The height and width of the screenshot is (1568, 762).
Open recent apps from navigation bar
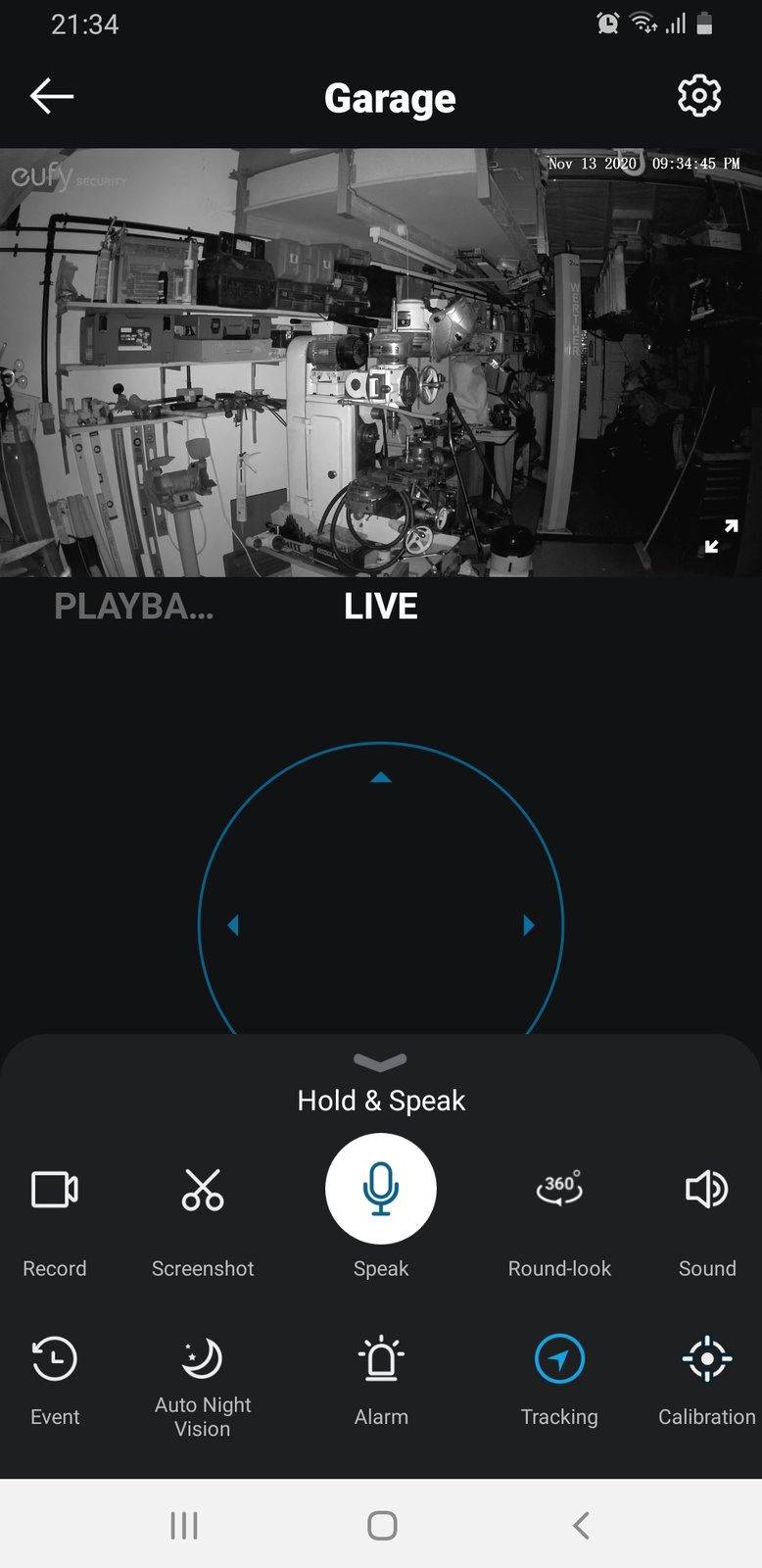tap(184, 1525)
